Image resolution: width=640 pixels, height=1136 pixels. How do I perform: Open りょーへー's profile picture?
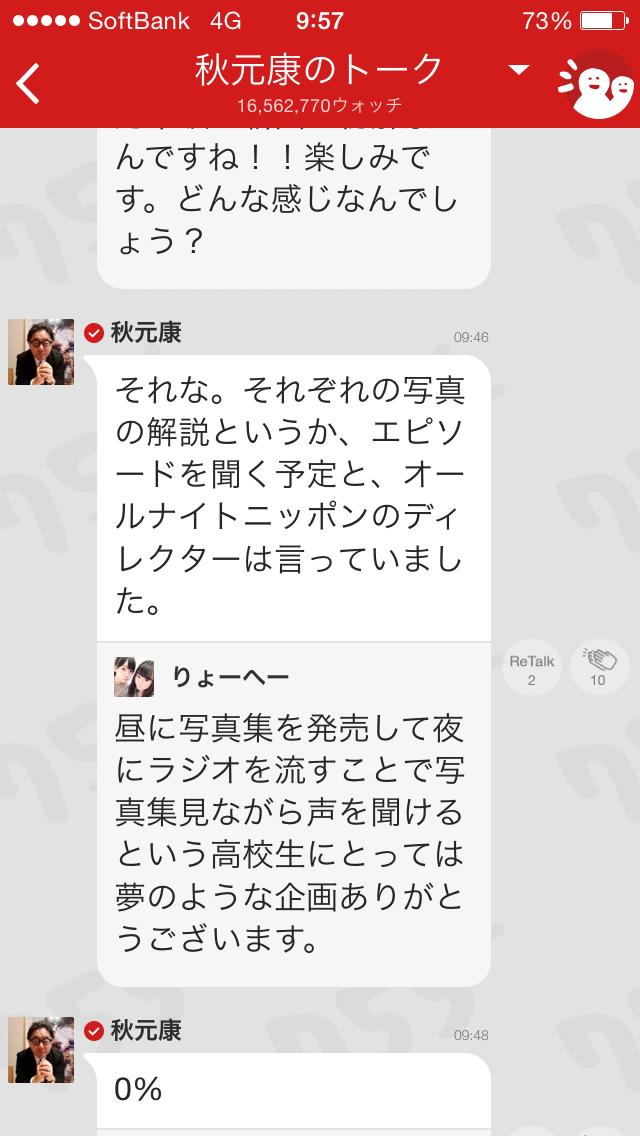[x=134, y=678]
